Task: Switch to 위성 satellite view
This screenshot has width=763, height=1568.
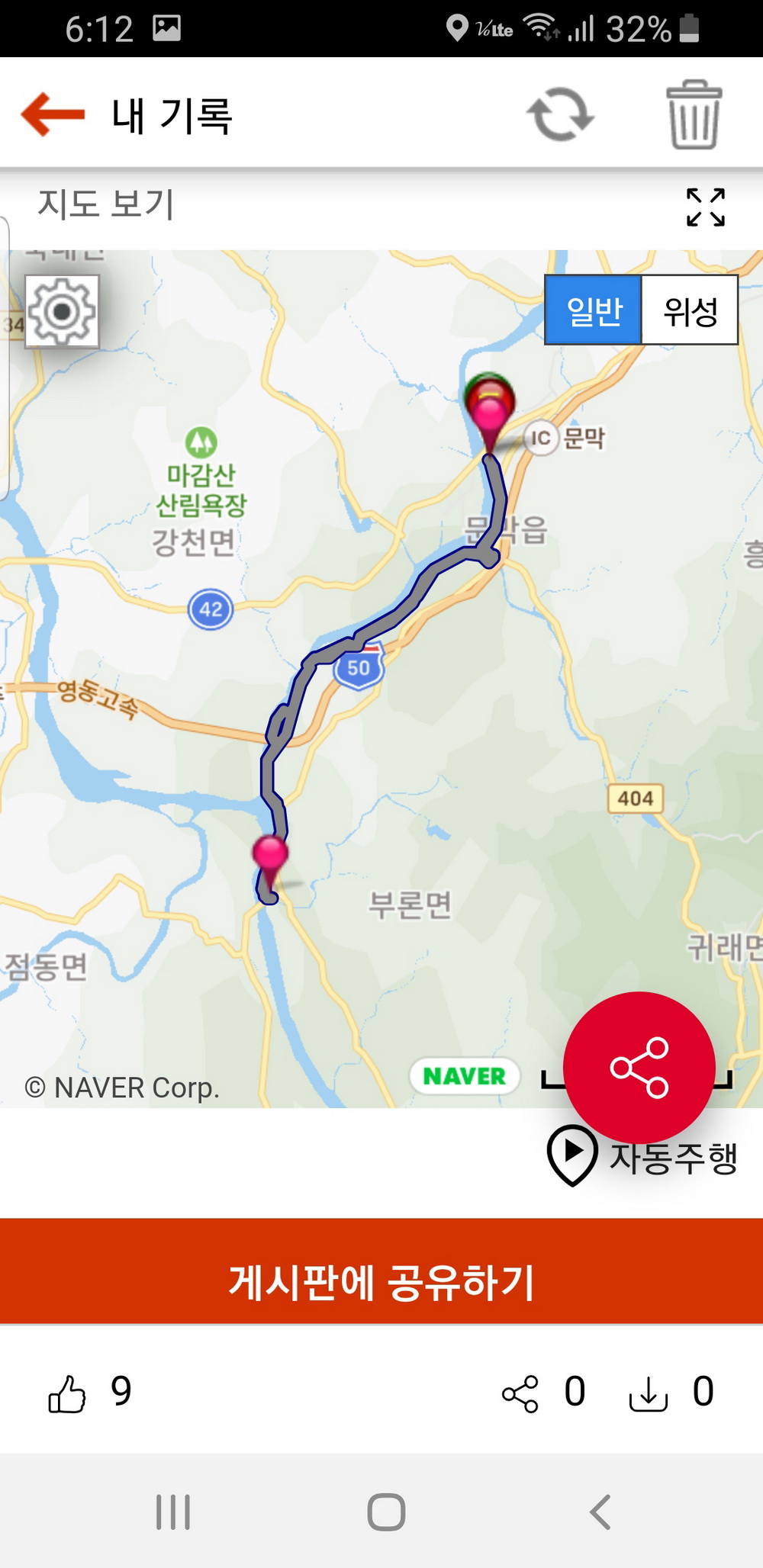Action: (690, 310)
